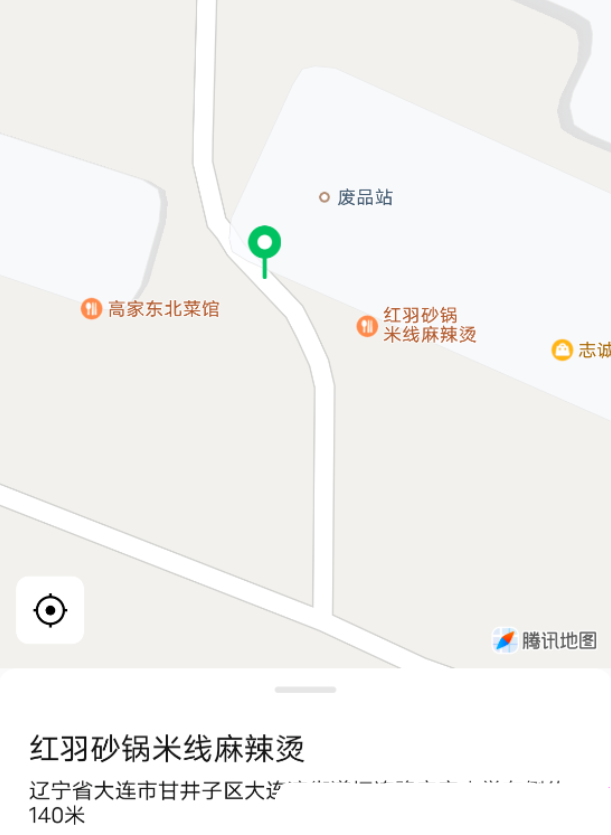
Task: Recenter the map on my location
Action: point(50,609)
